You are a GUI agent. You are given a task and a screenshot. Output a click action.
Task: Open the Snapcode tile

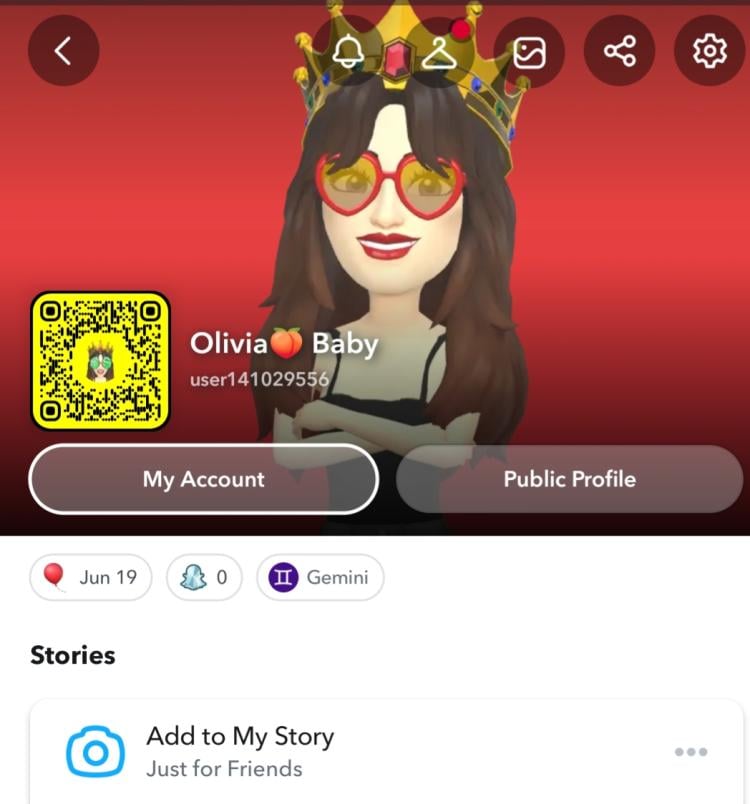[x=100, y=361]
